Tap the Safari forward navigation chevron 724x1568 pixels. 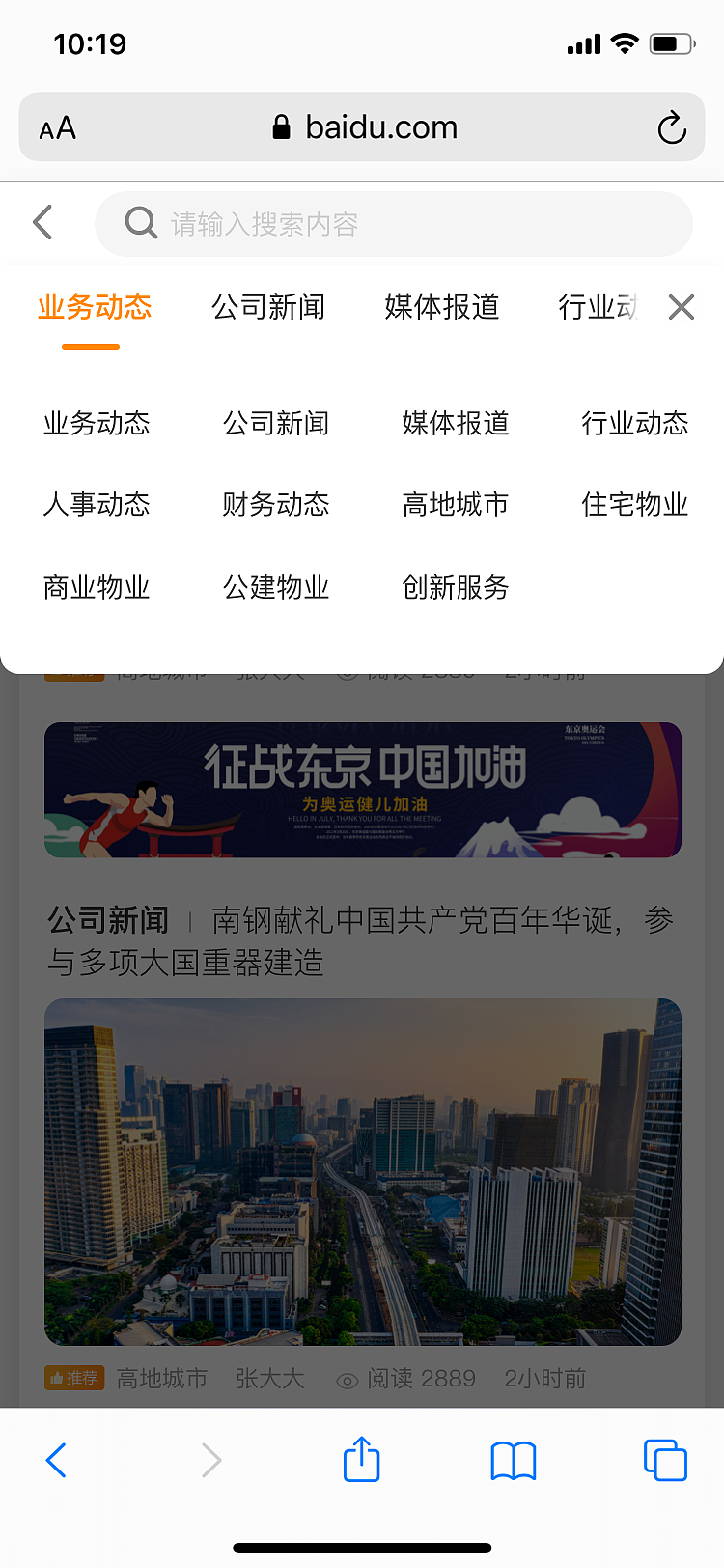(x=210, y=1461)
